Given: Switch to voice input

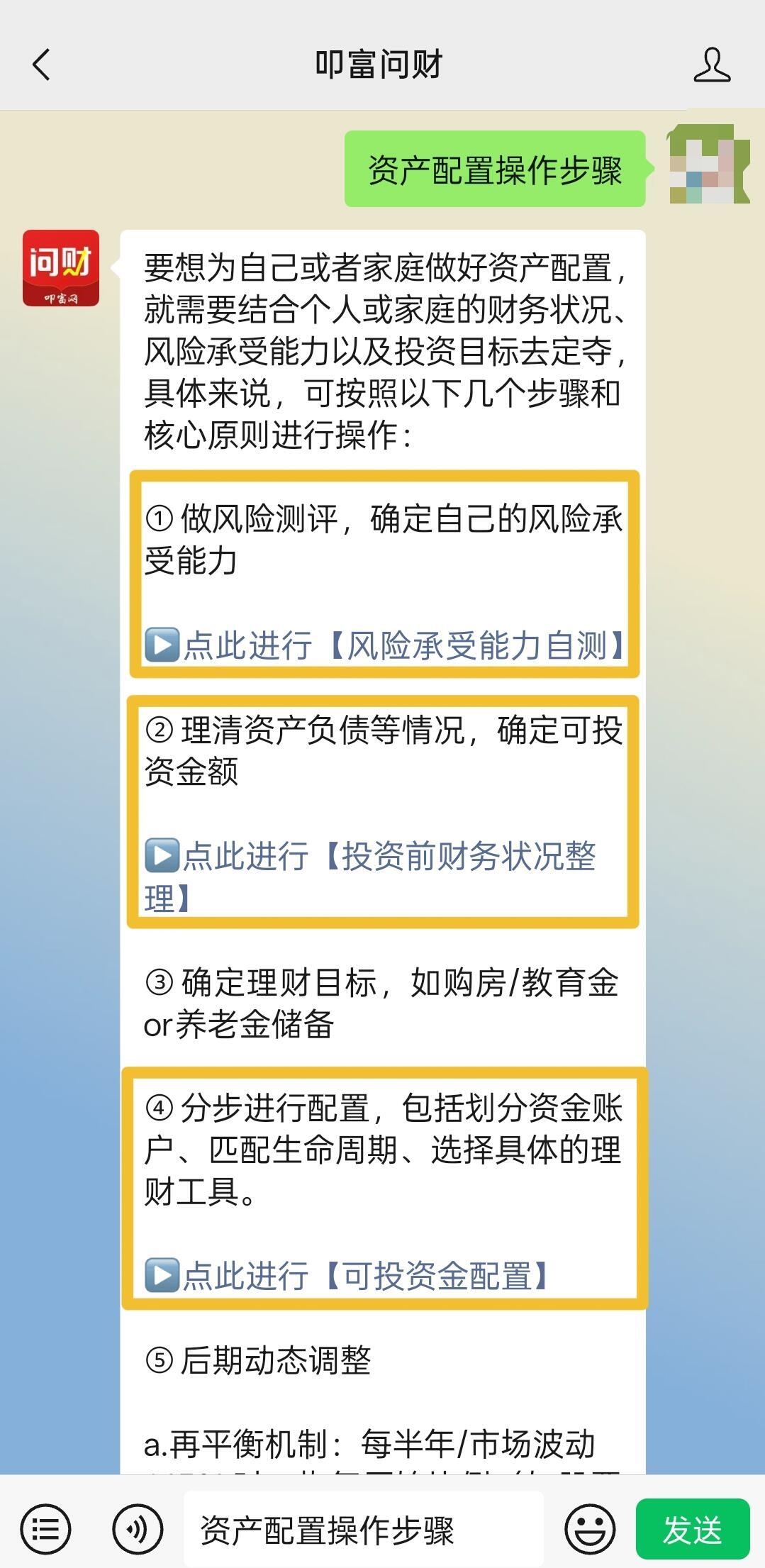Looking at the screenshot, I should [137, 1529].
